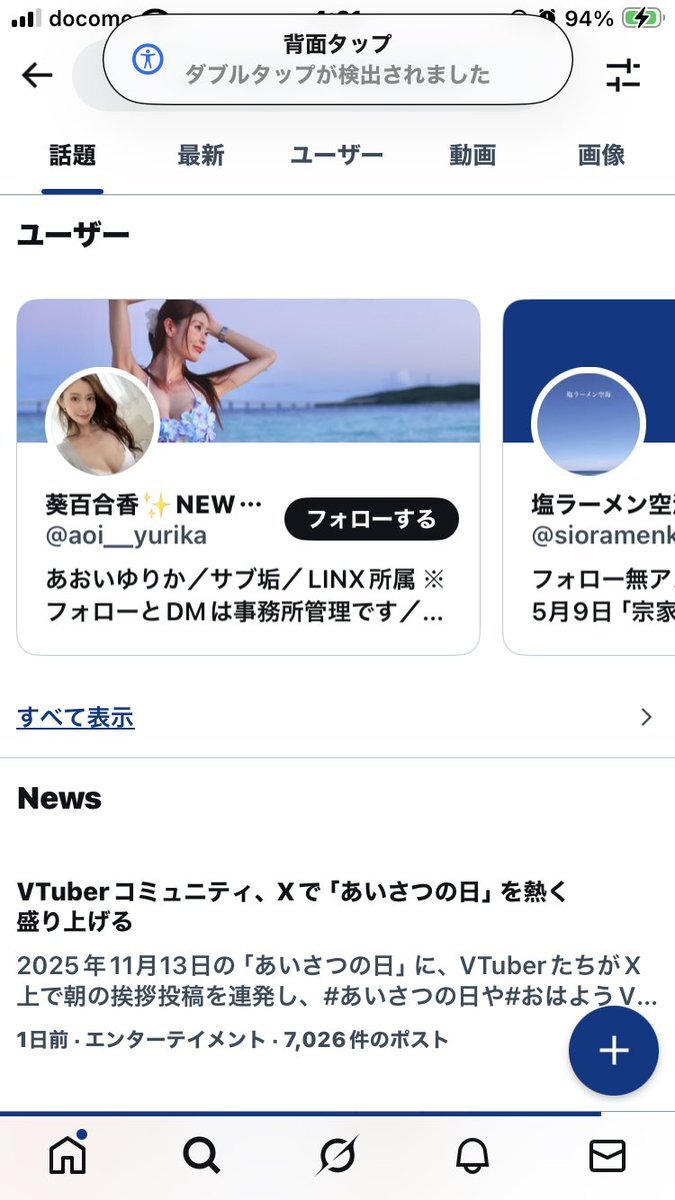Tap the すべて表示 link
The height and width of the screenshot is (1200, 675).
pos(76,717)
